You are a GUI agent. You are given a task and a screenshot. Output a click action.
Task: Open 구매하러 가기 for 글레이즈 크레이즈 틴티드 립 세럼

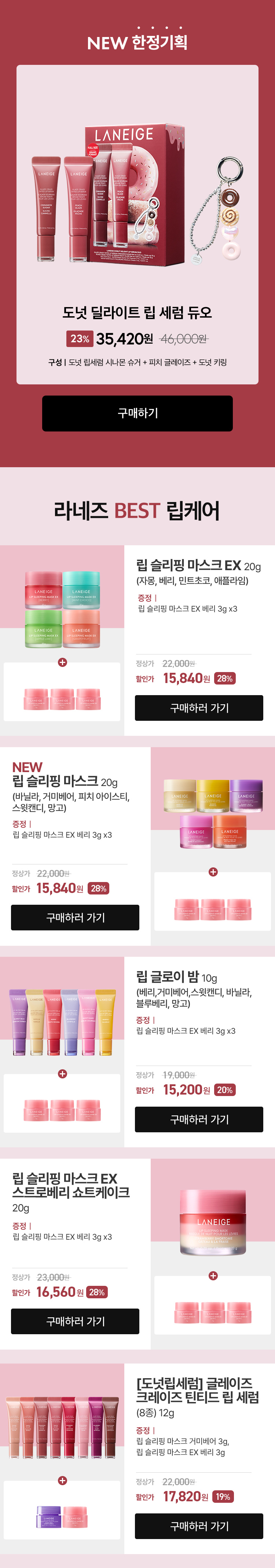tap(199, 1526)
